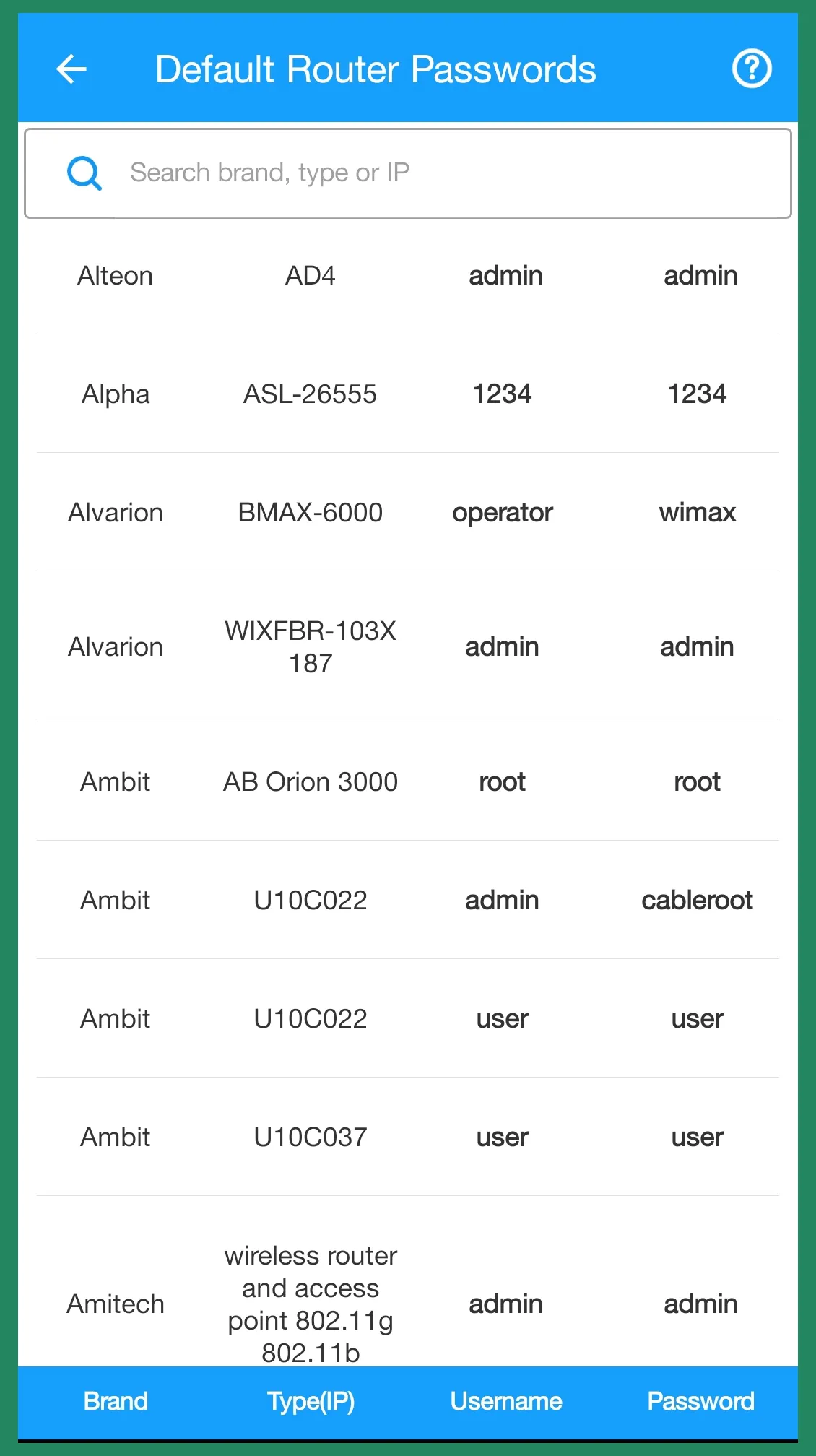Open the help question mark icon
Image resolution: width=816 pixels, height=1456 pixels.
pos(752,69)
